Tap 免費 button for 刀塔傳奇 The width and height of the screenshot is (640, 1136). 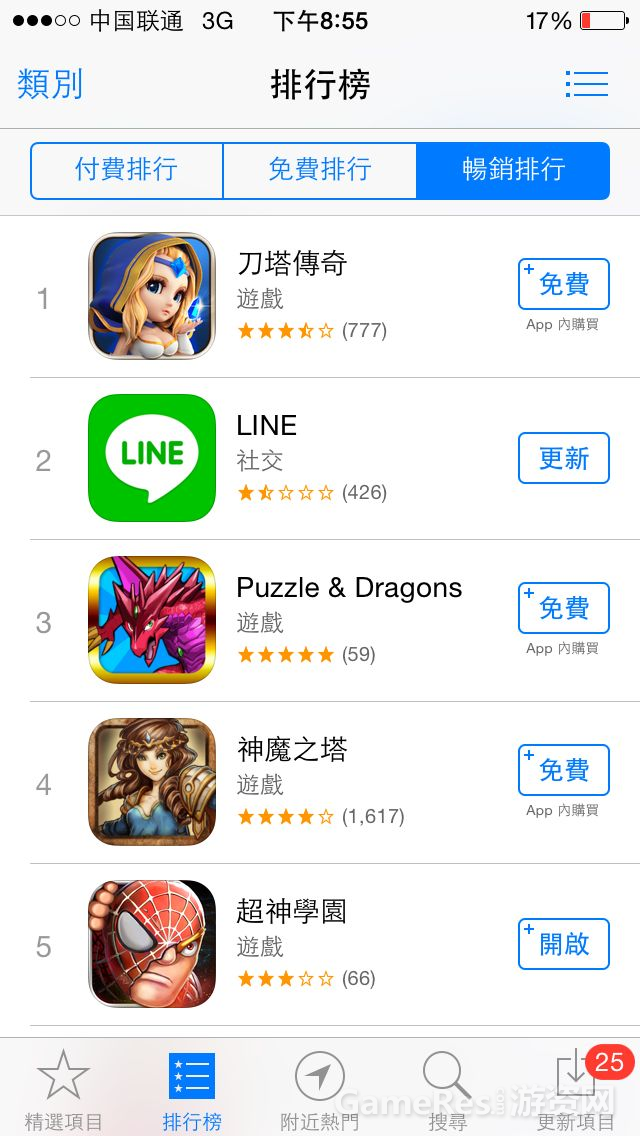pos(563,284)
